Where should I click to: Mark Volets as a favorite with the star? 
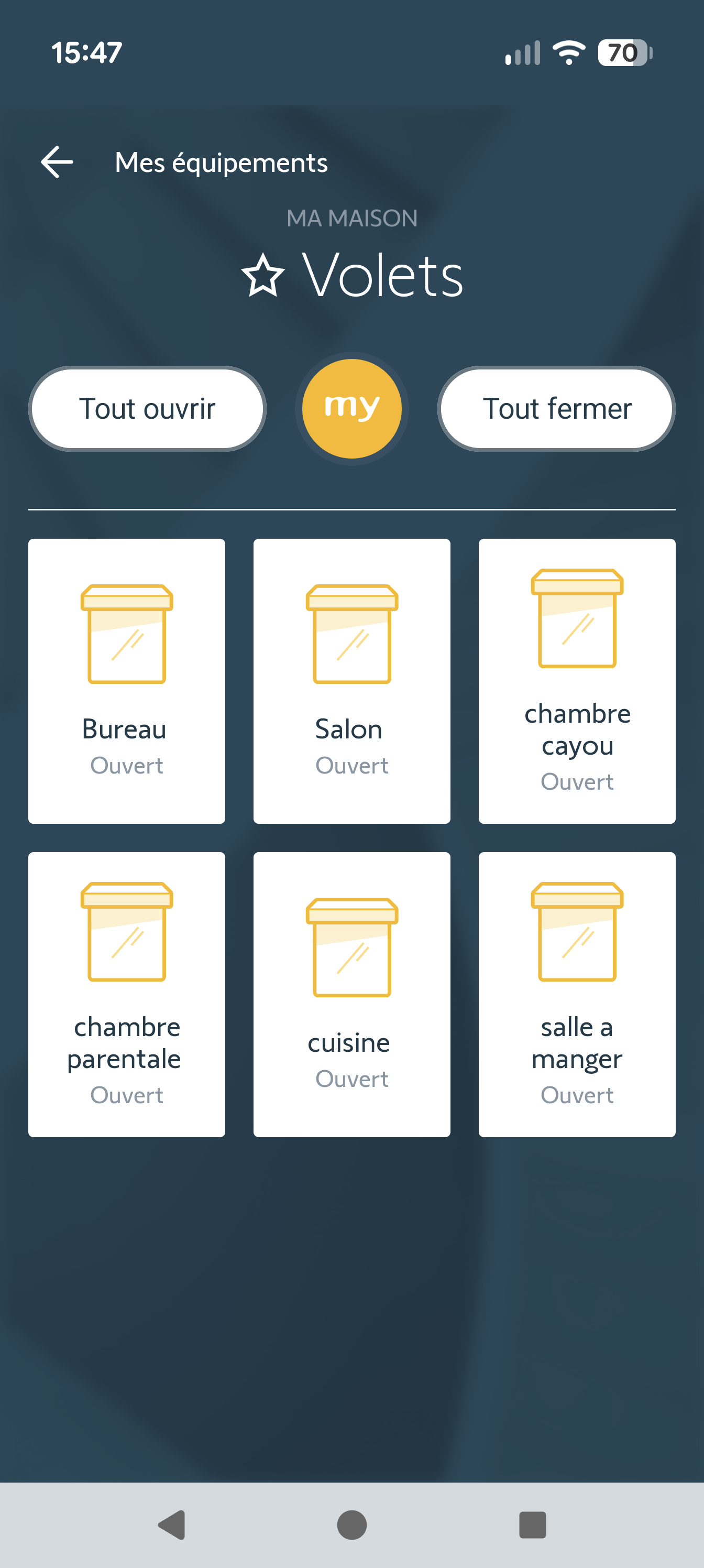(x=263, y=276)
